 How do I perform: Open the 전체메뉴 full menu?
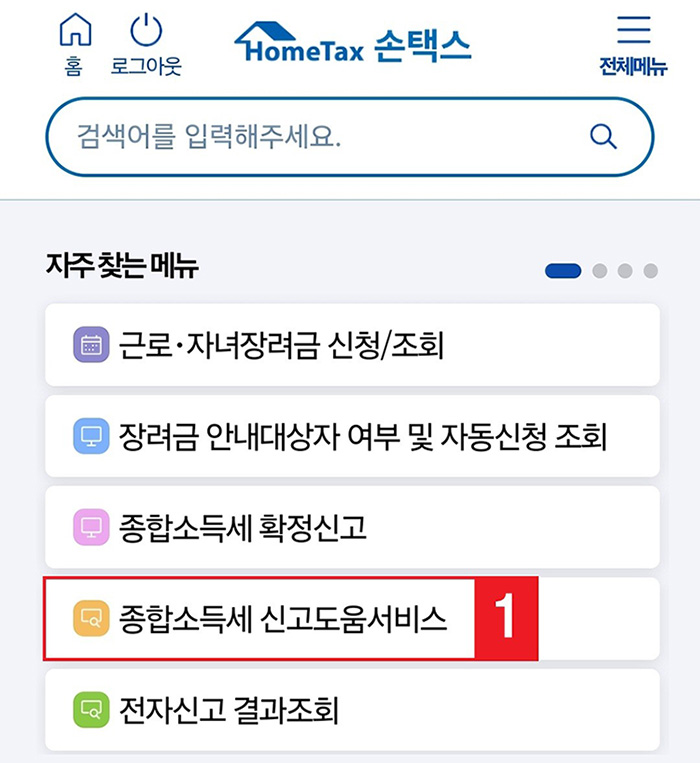click(633, 45)
